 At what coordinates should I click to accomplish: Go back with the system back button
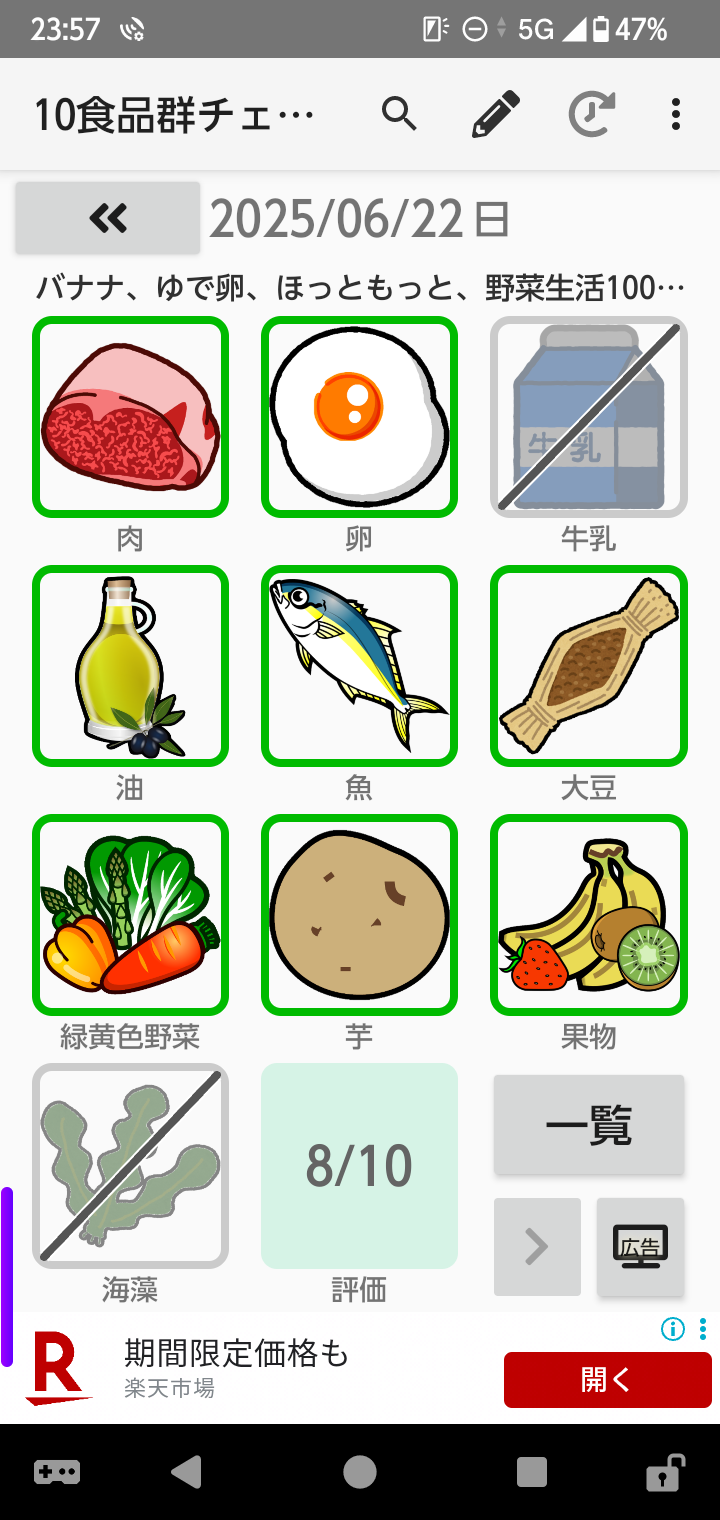click(187, 1472)
